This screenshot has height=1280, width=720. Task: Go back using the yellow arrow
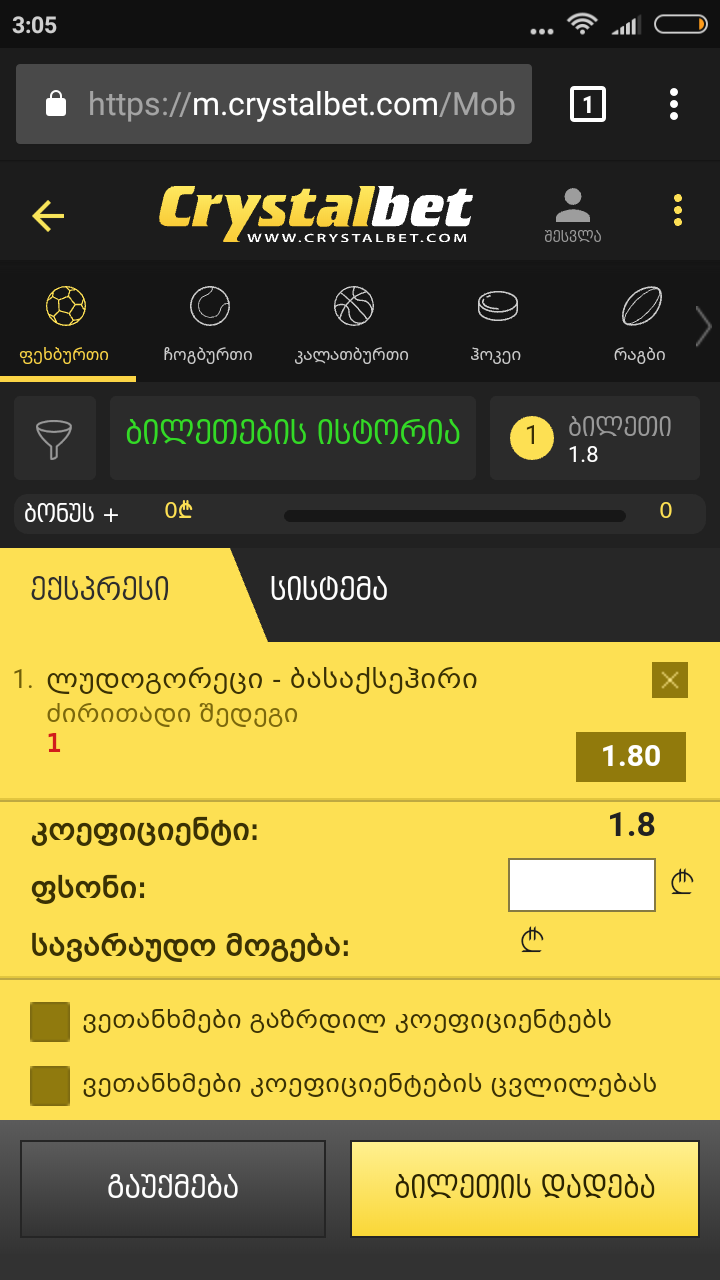48,215
